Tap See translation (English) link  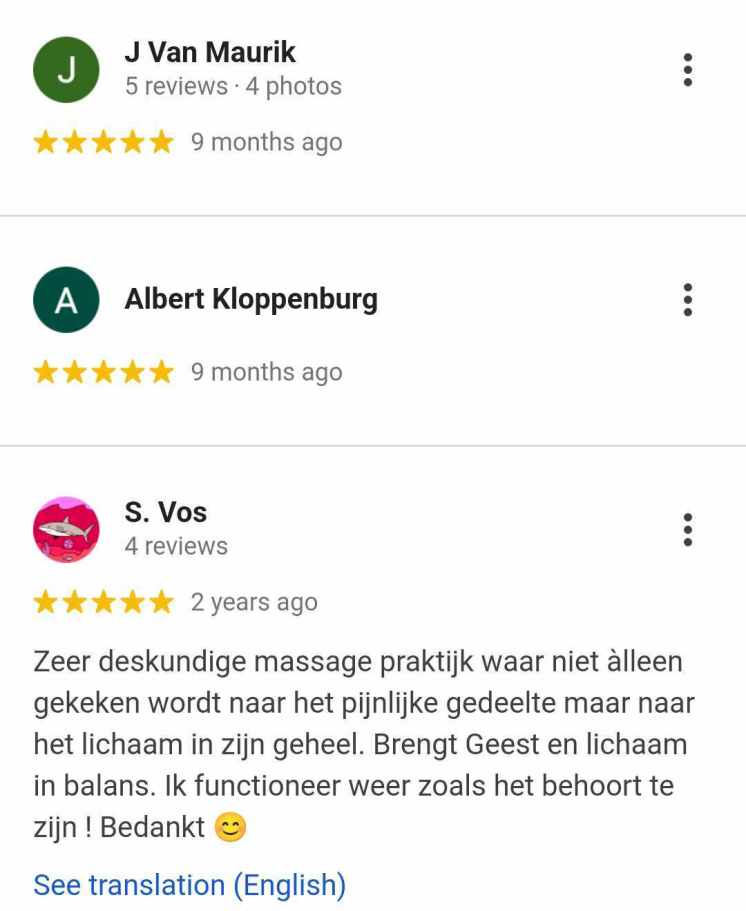point(190,885)
